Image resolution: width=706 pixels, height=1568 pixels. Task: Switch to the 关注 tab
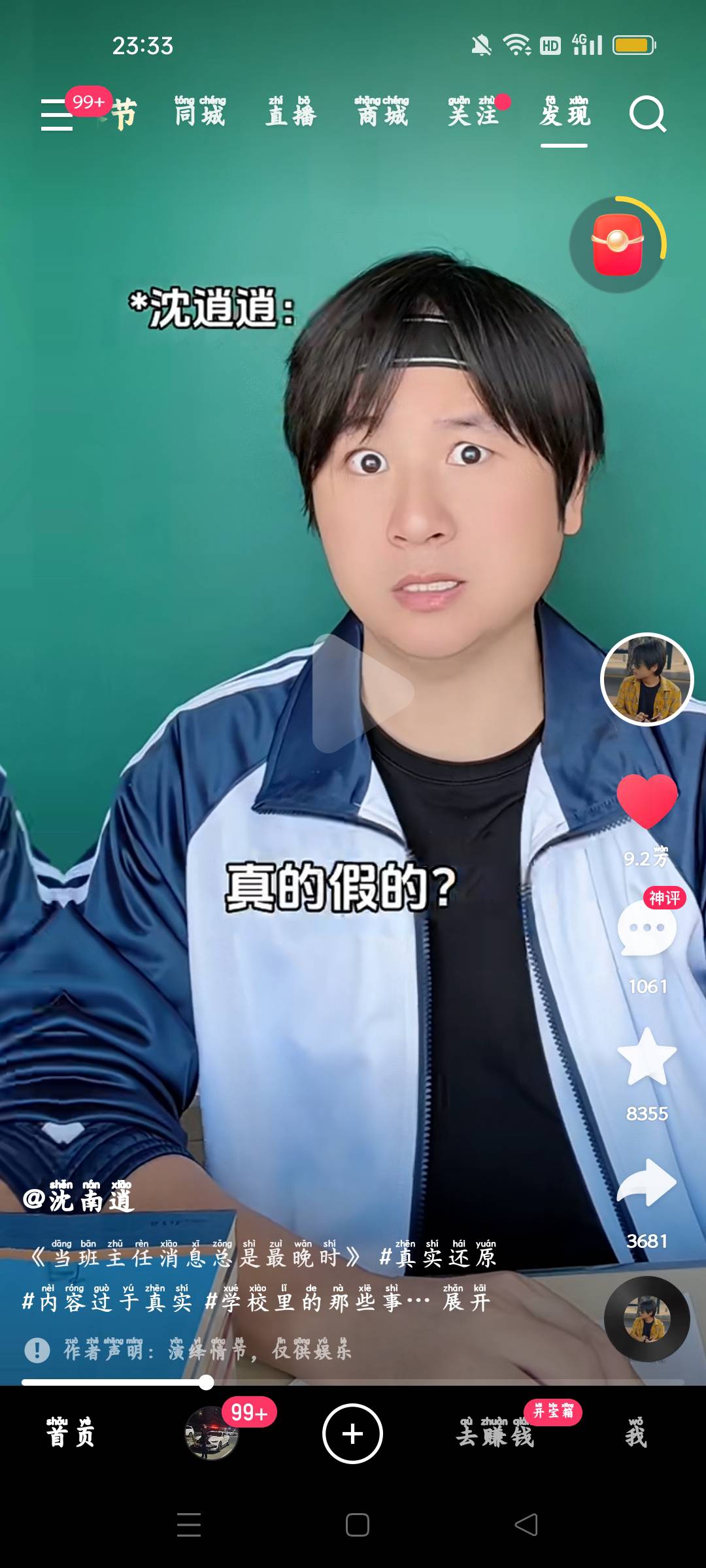(473, 112)
